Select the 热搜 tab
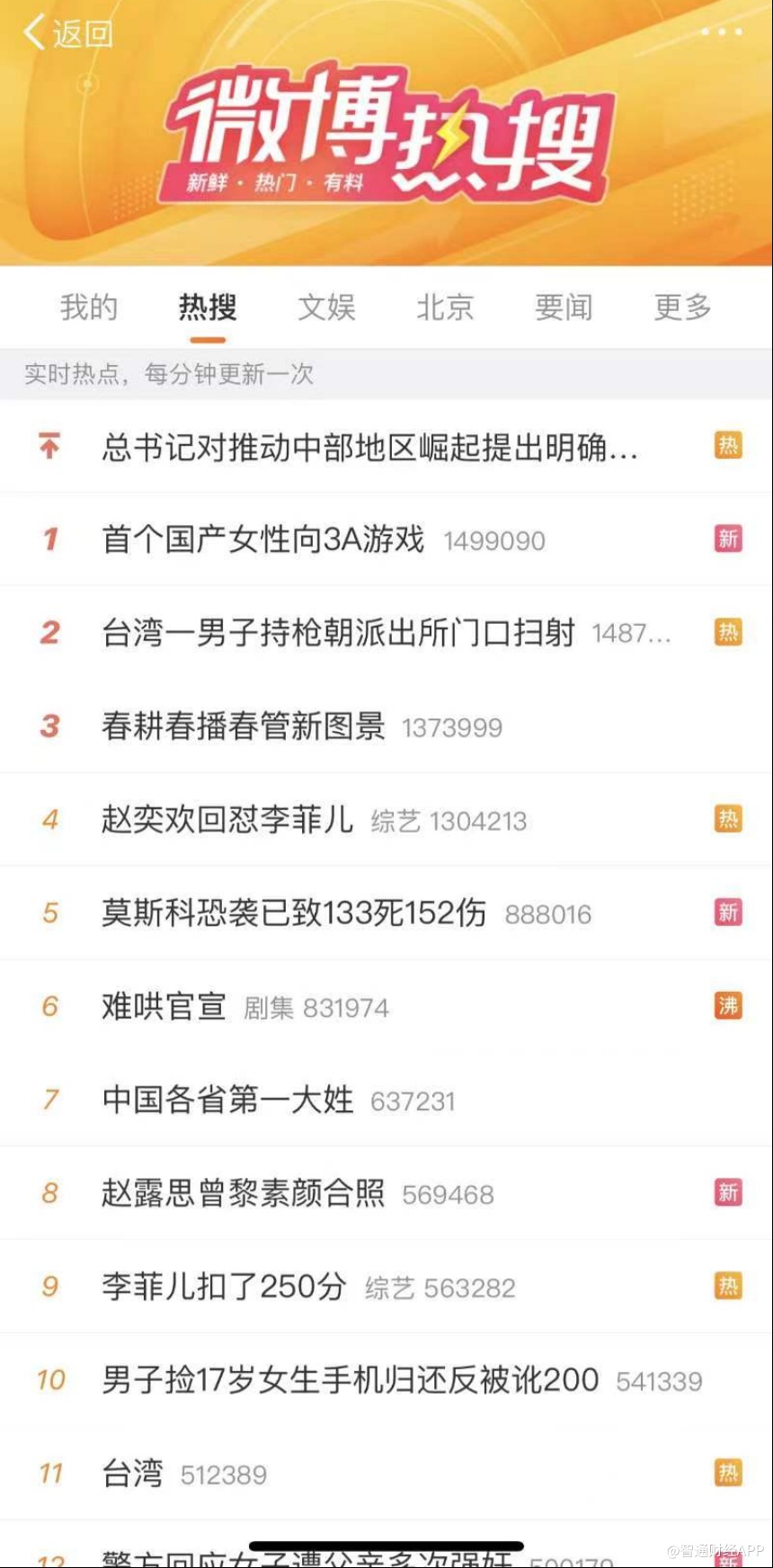773x1568 pixels. pyautogui.click(x=208, y=307)
